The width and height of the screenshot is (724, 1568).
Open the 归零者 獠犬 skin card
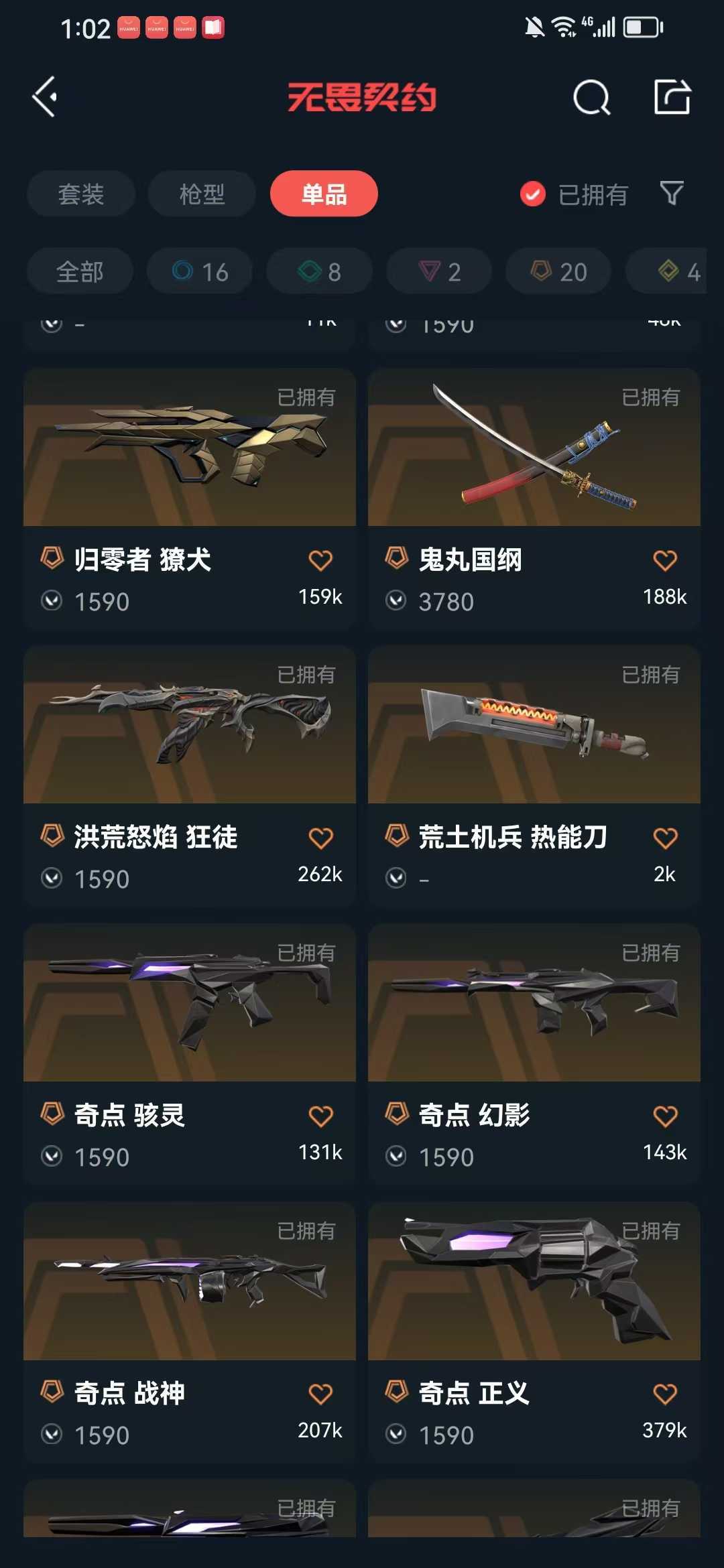pyautogui.click(x=190, y=499)
